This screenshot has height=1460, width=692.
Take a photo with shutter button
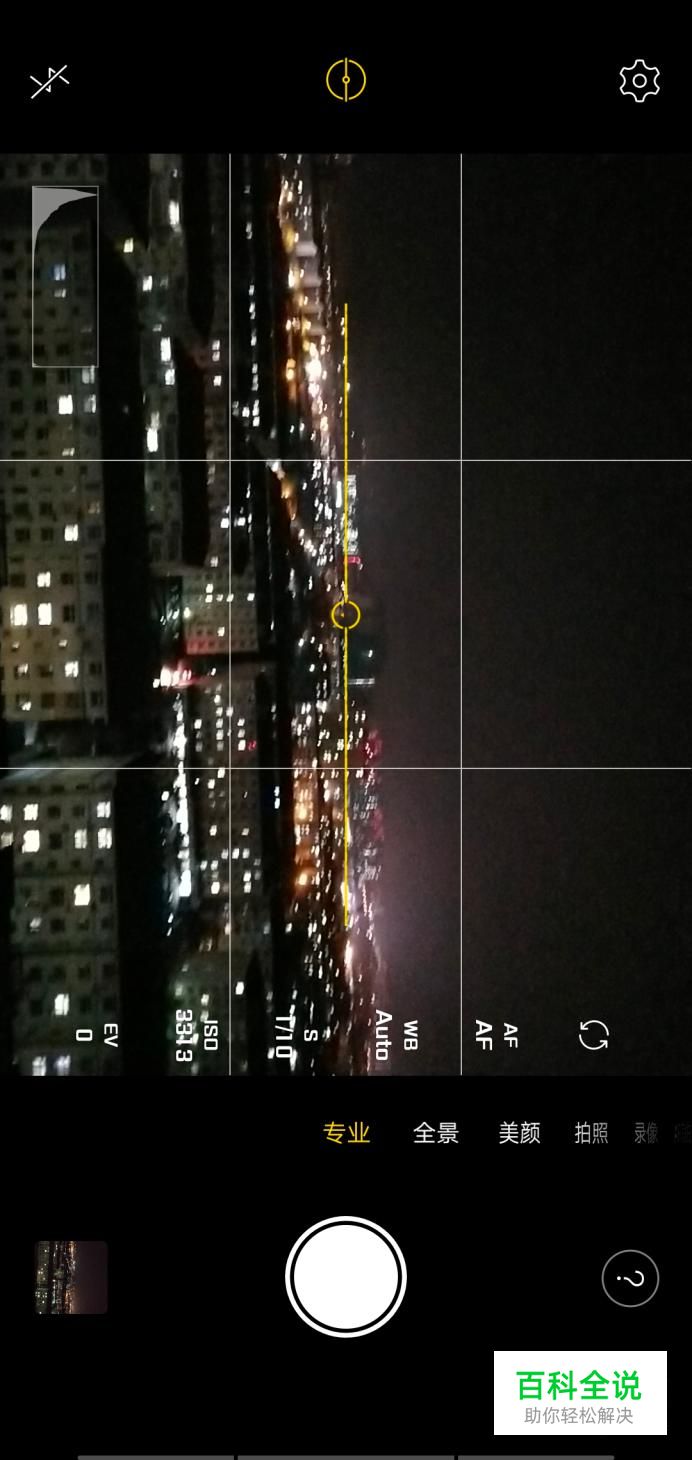click(x=346, y=1277)
